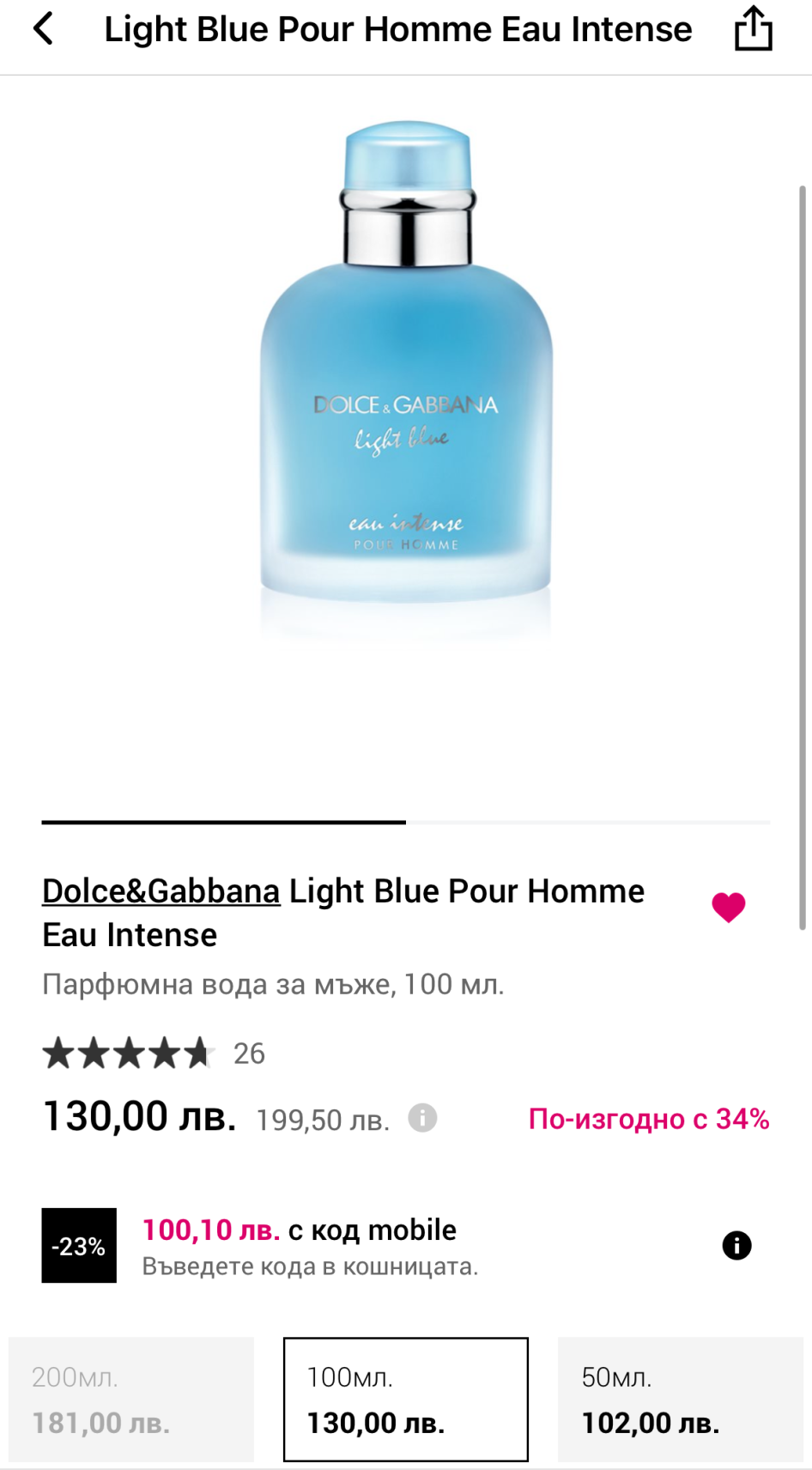
Task: Share this perfume product page
Action: pyautogui.click(x=753, y=29)
